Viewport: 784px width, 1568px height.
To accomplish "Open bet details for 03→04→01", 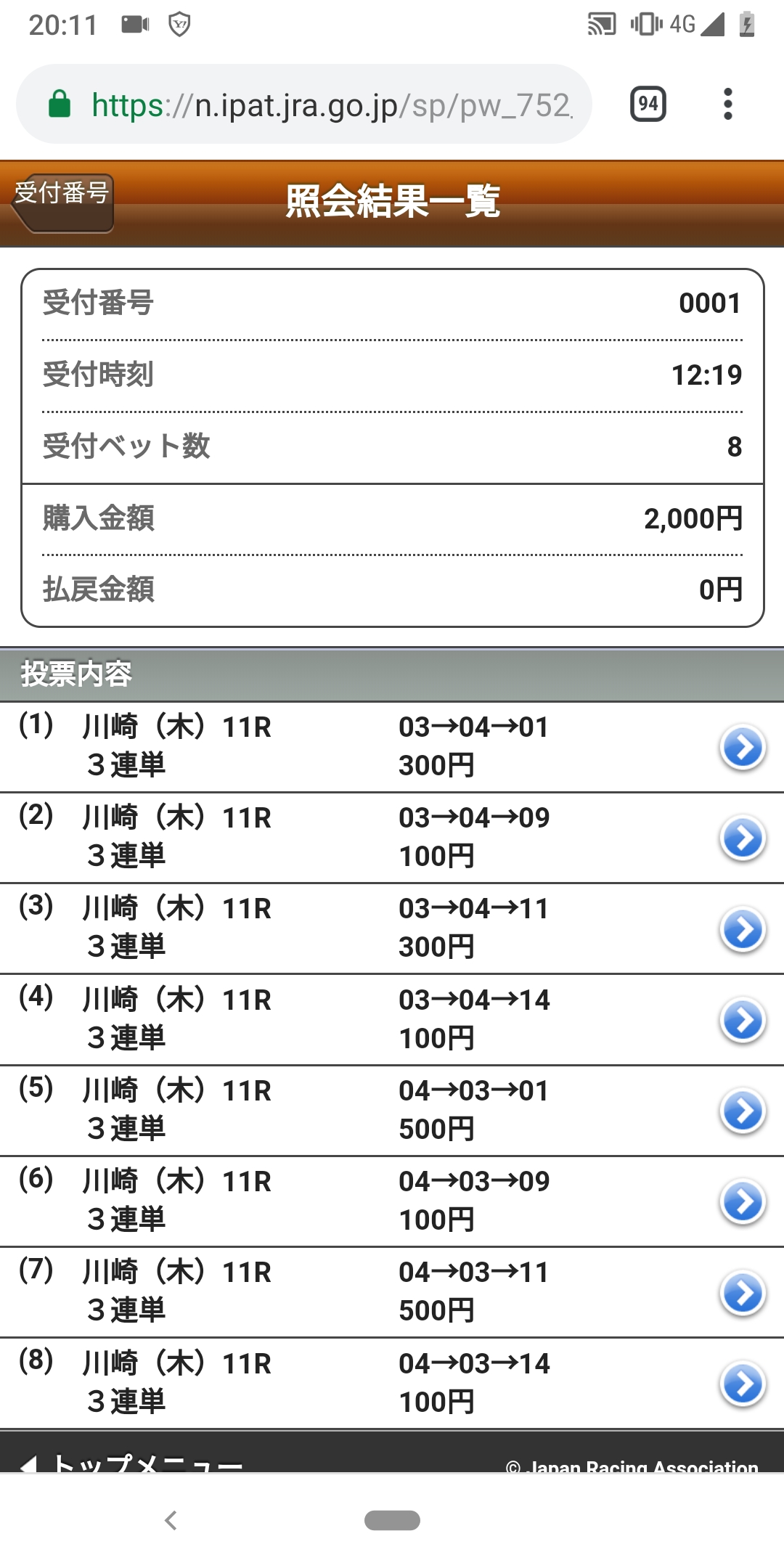I will [x=743, y=747].
